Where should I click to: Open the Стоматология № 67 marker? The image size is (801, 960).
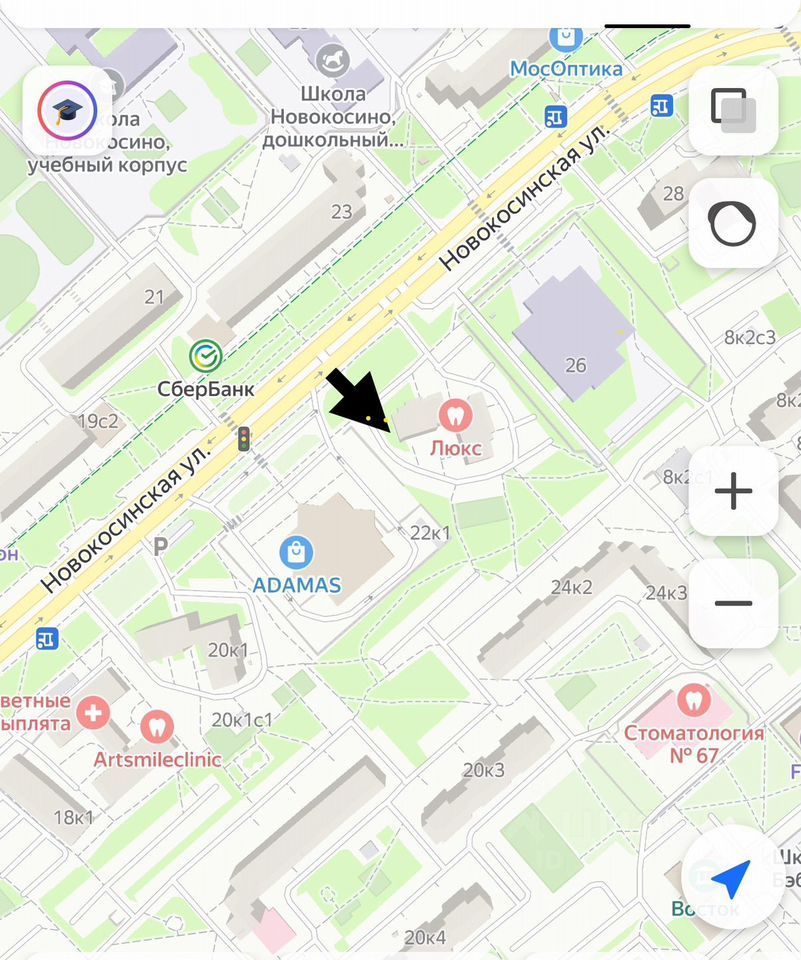click(x=693, y=698)
